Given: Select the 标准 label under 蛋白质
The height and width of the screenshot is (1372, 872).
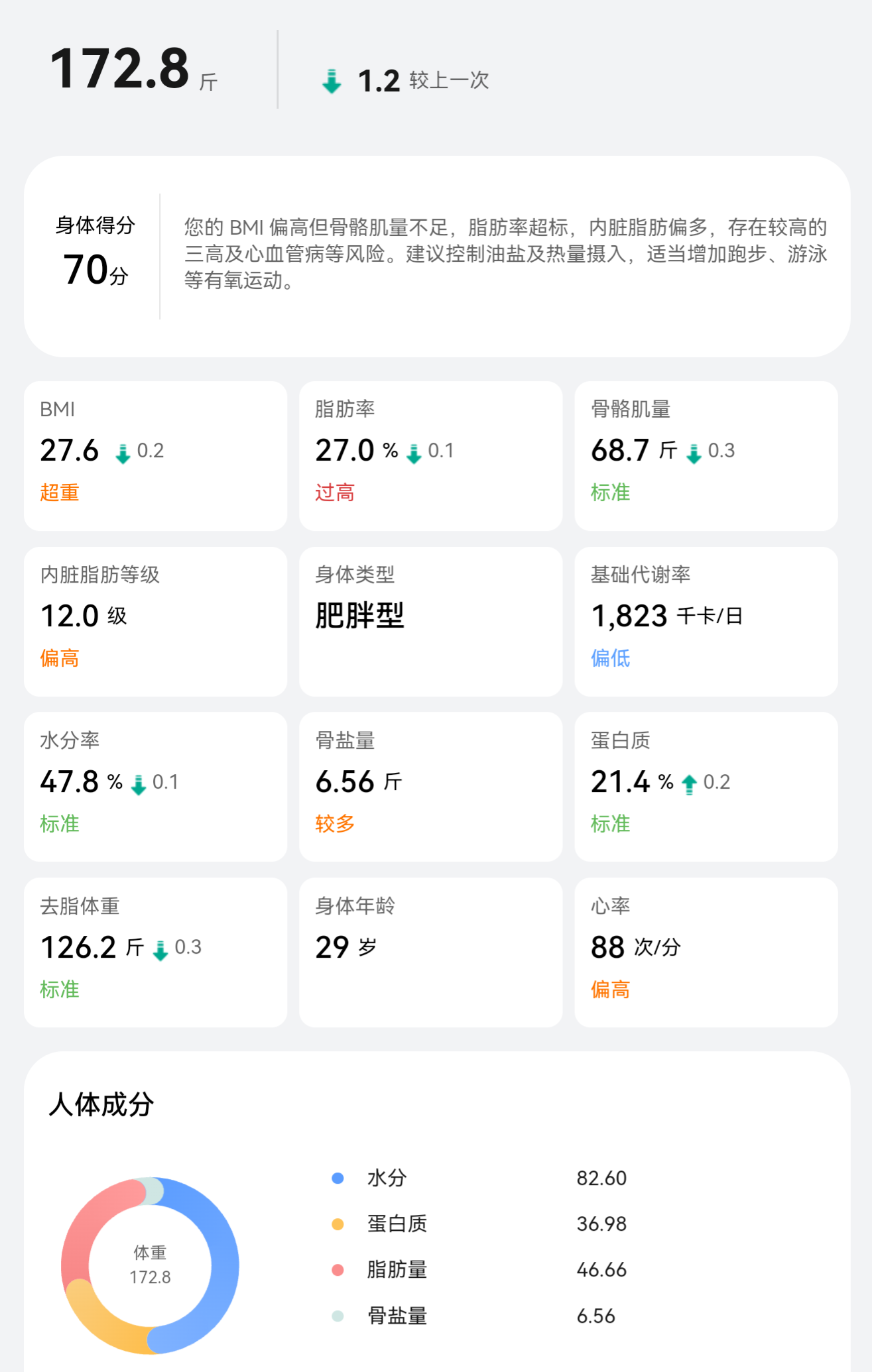Looking at the screenshot, I should (609, 825).
